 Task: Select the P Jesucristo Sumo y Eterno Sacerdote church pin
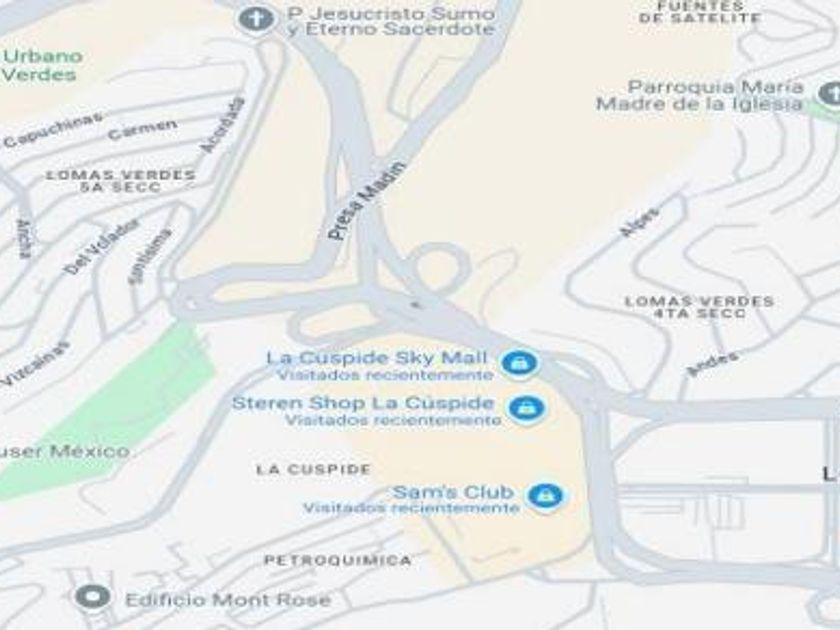pos(256,20)
